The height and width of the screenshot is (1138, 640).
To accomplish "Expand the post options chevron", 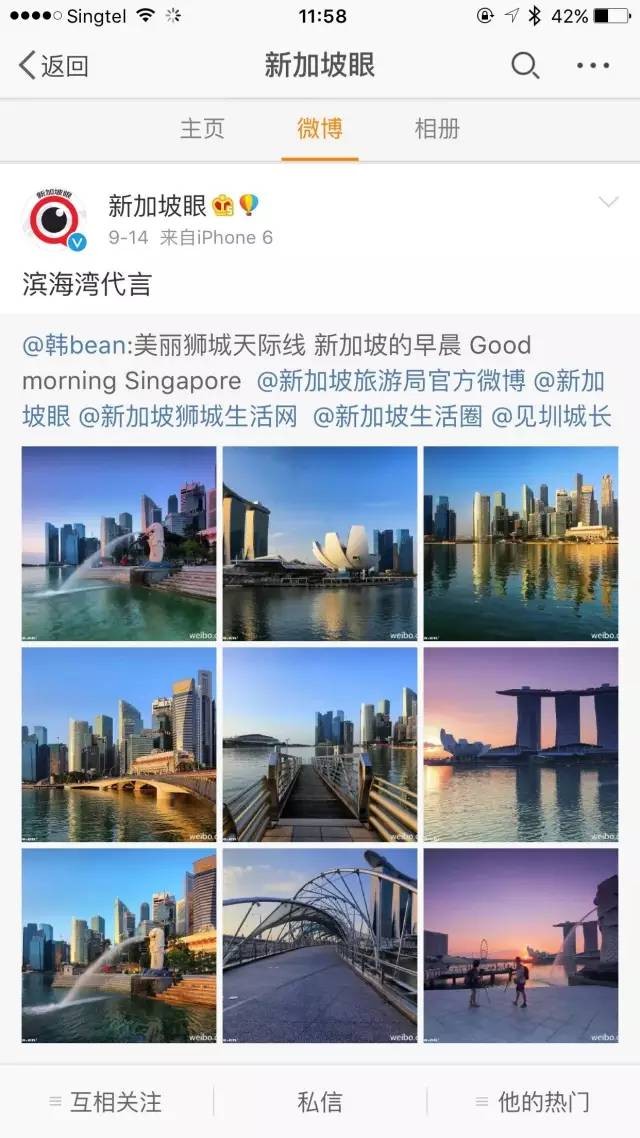I will [608, 203].
